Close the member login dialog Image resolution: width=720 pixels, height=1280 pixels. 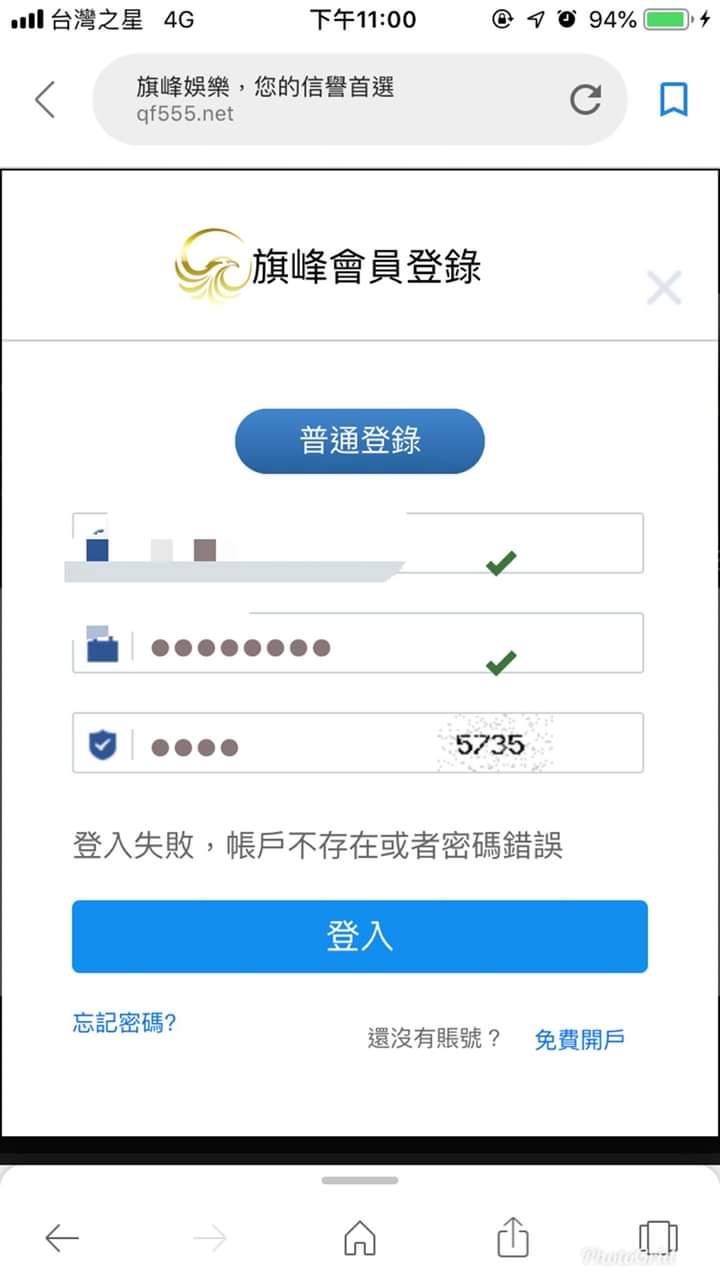[x=664, y=288]
